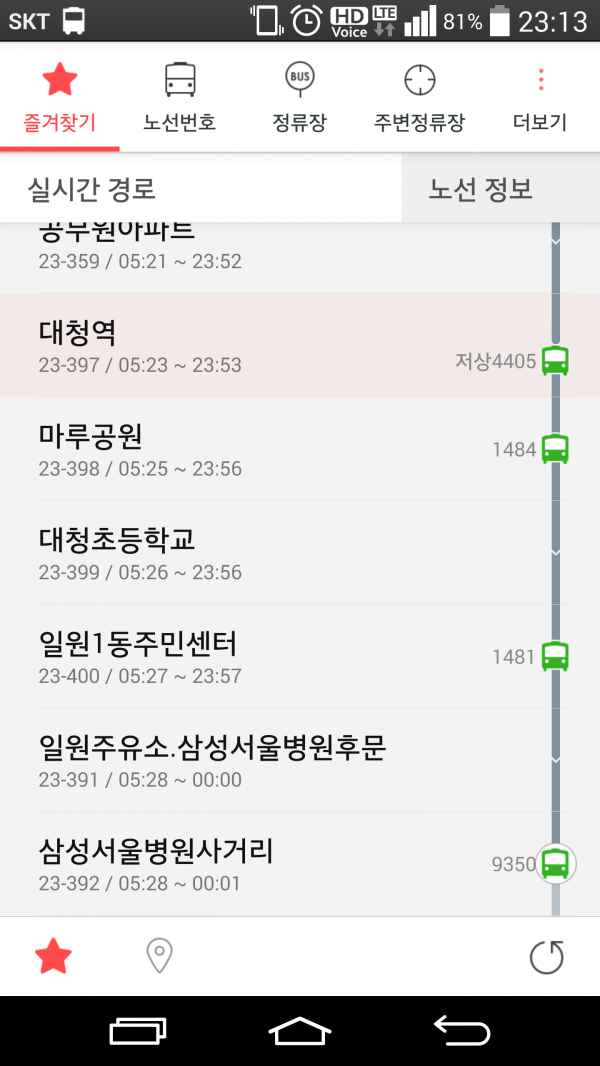600x1066 pixels.
Task: Open the 더보기 menu
Action: [x=540, y=98]
